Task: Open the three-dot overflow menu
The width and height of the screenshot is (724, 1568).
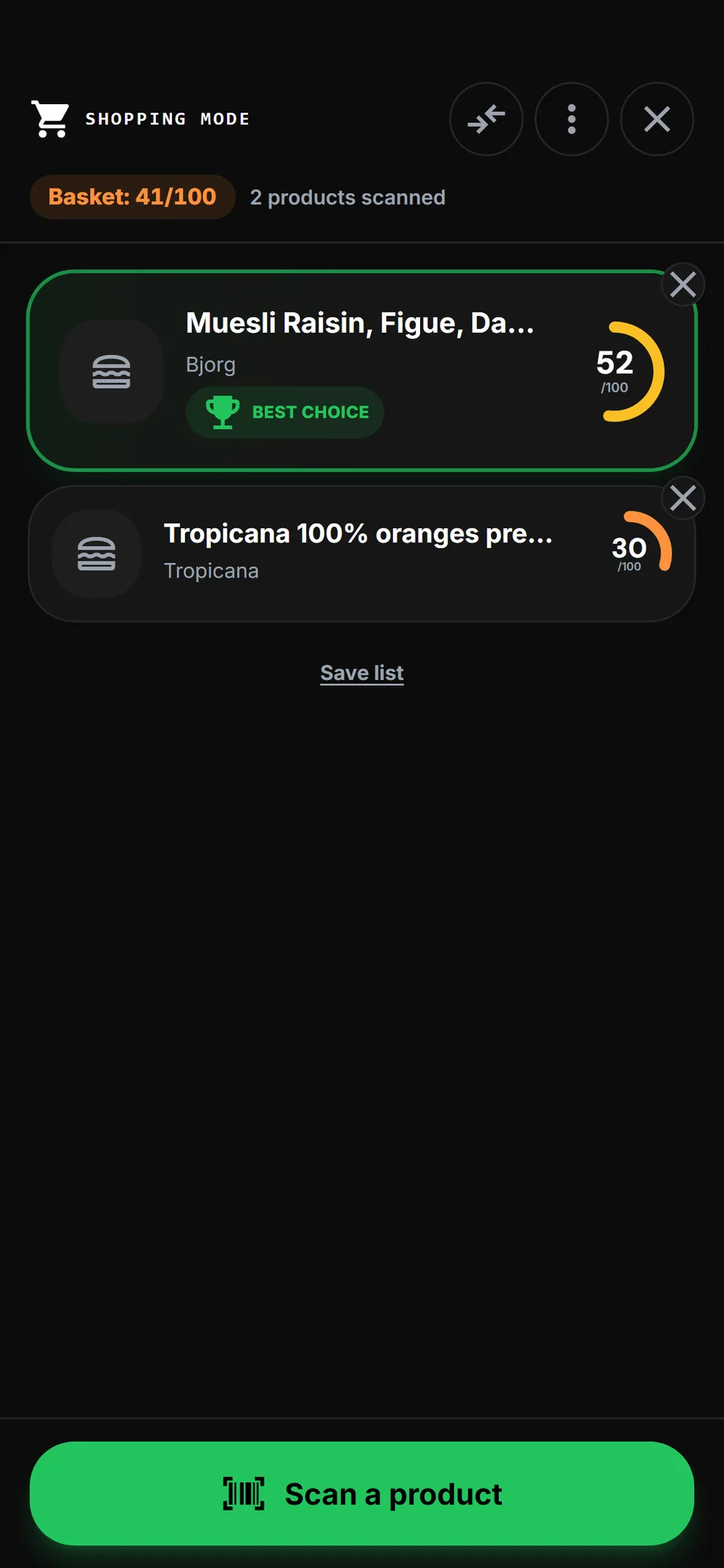Action: click(572, 119)
